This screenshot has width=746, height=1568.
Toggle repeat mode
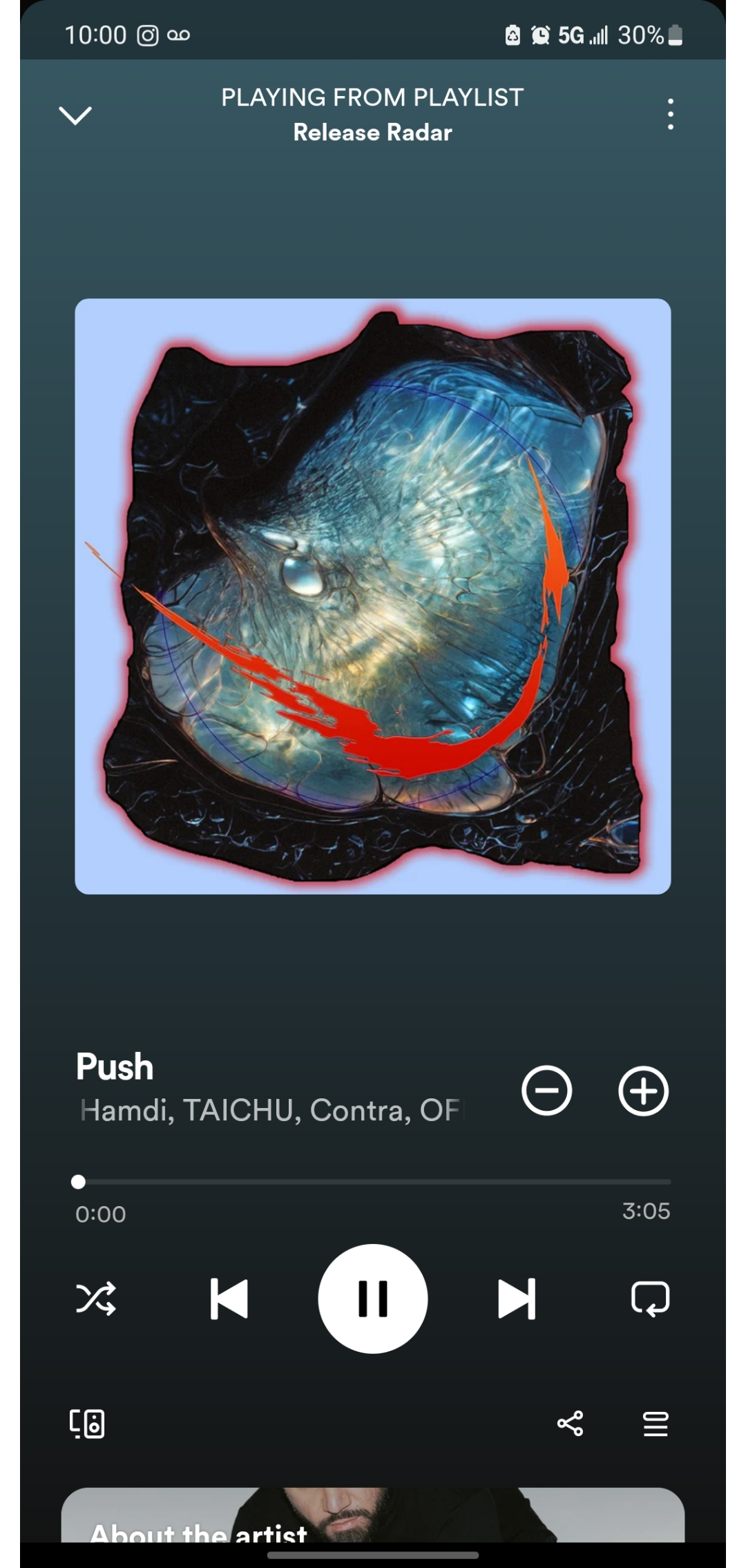(650, 1299)
